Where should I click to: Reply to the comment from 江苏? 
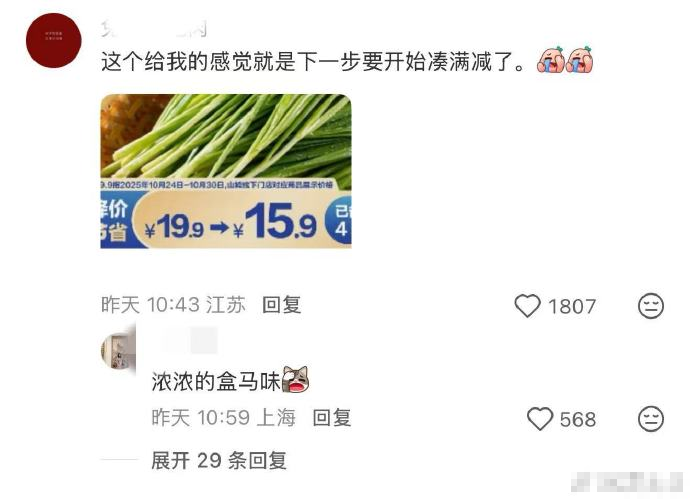281,306
